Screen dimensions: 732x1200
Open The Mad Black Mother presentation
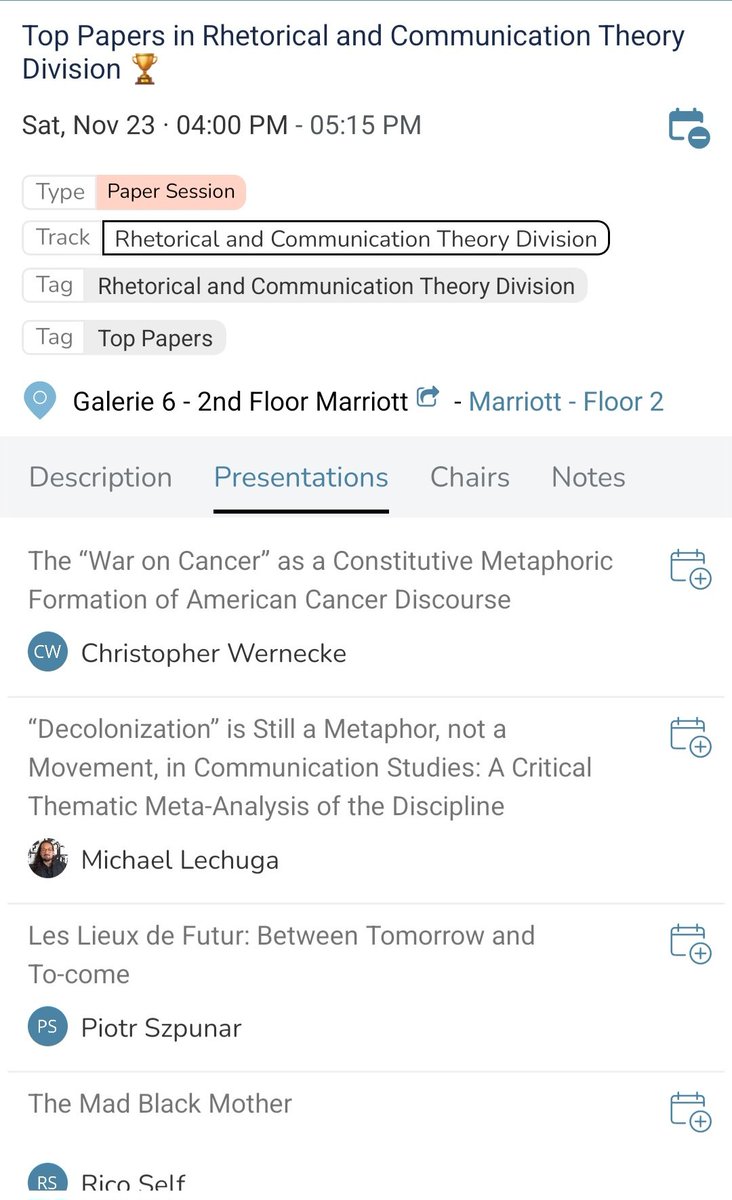pos(160,1104)
